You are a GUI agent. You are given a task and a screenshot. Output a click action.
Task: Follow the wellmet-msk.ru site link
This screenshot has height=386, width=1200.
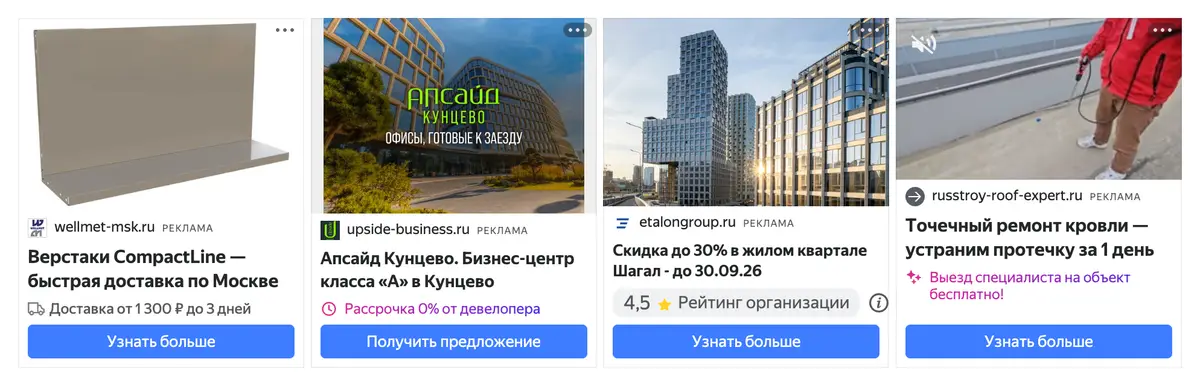(x=104, y=227)
